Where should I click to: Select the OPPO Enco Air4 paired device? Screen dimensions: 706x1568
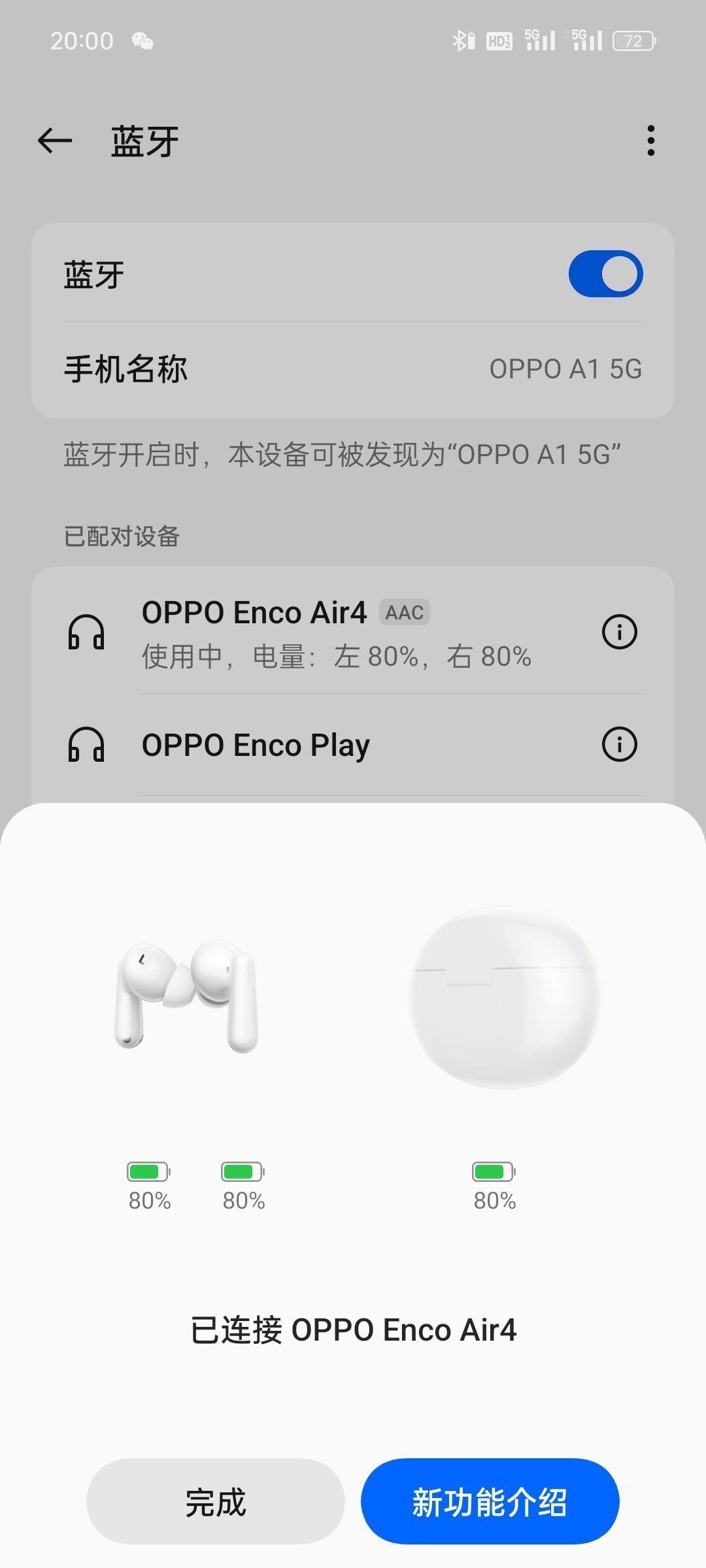pyautogui.click(x=337, y=632)
